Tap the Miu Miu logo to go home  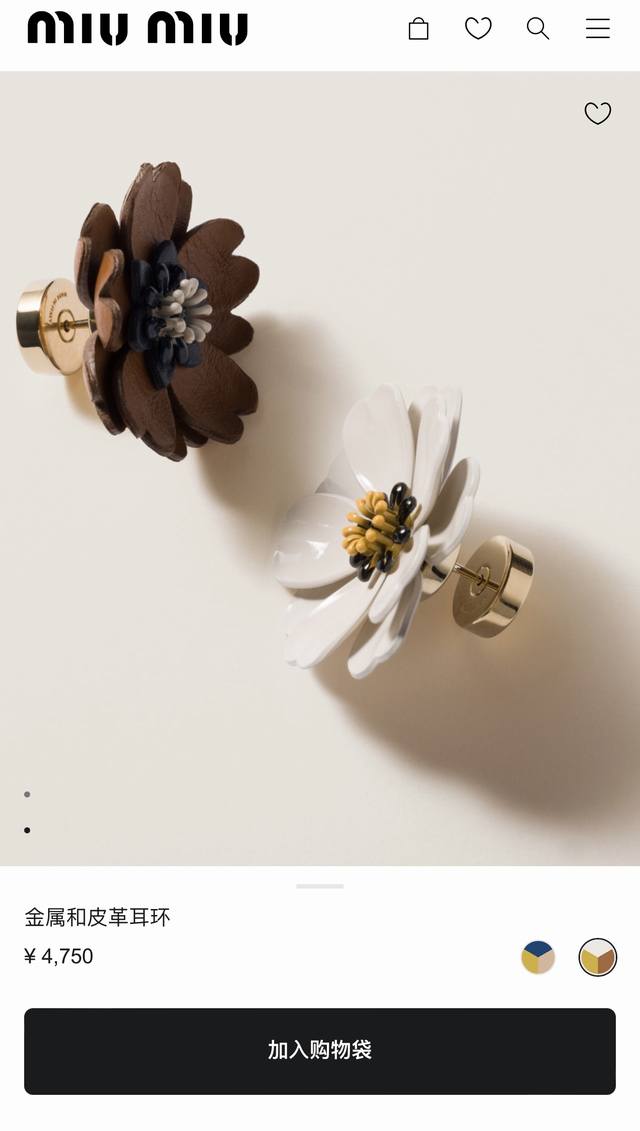(x=137, y=29)
